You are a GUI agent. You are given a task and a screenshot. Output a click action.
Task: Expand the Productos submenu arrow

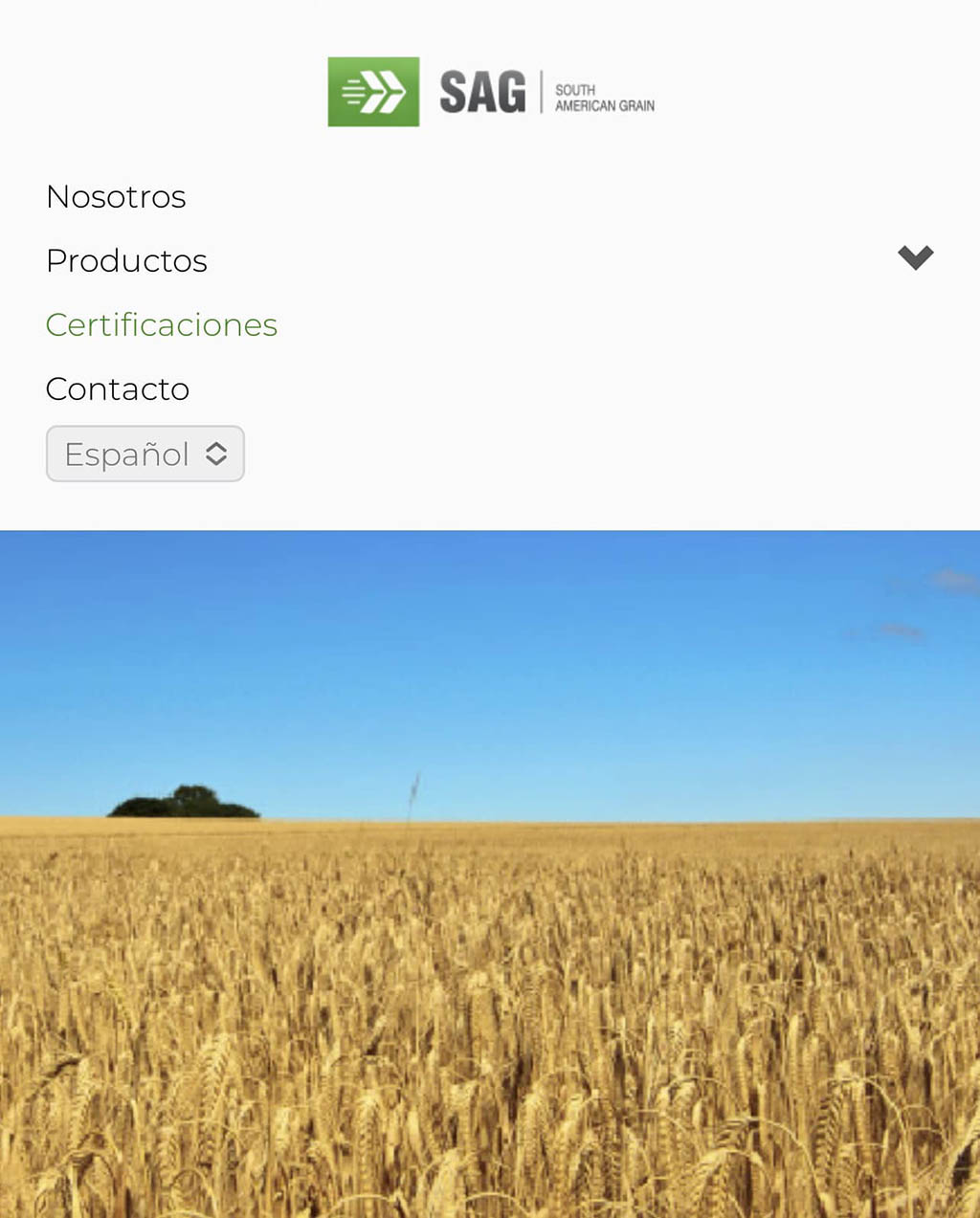[915, 257]
